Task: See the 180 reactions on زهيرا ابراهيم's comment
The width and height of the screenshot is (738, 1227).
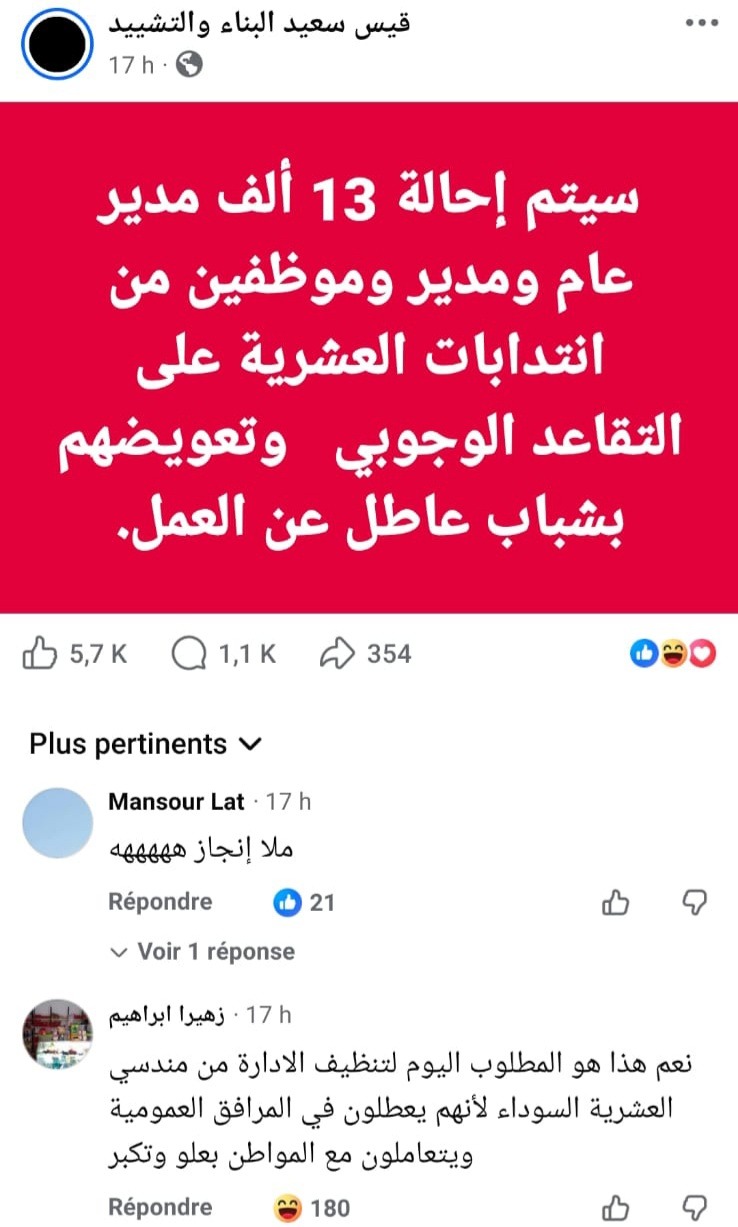Action: click(311, 1208)
